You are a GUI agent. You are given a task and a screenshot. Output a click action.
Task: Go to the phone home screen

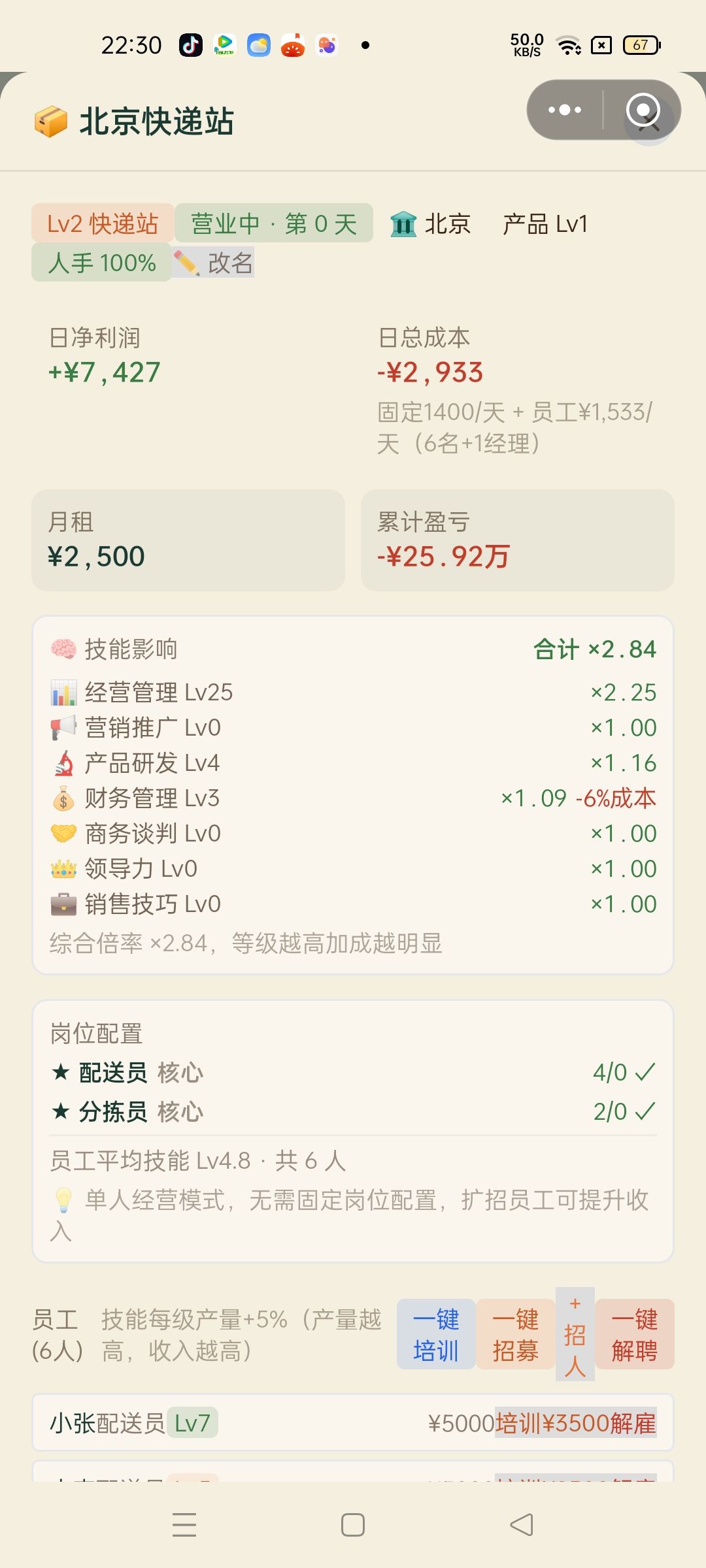(353, 1526)
